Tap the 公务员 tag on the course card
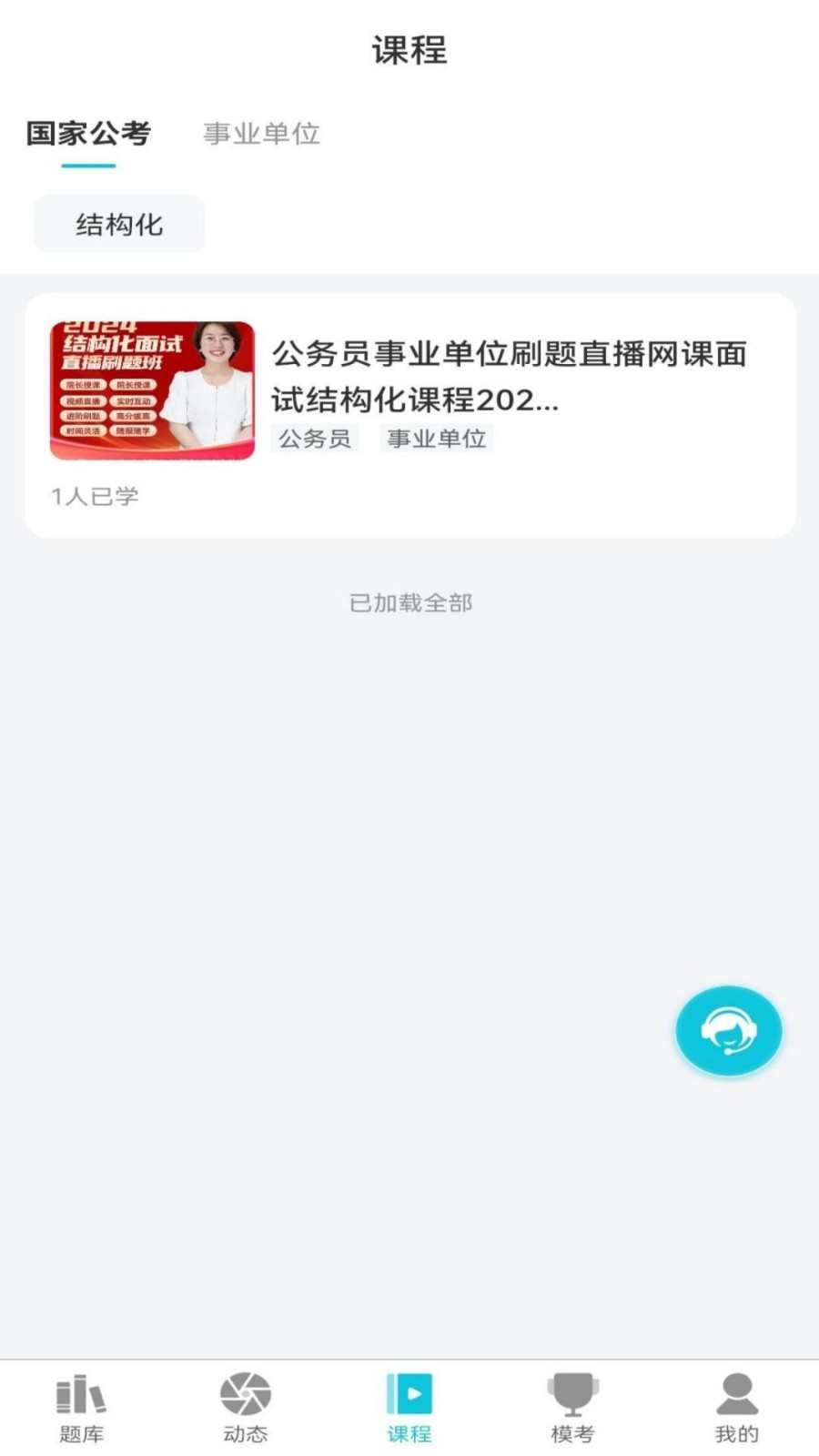The width and height of the screenshot is (819, 1456). 317,438
